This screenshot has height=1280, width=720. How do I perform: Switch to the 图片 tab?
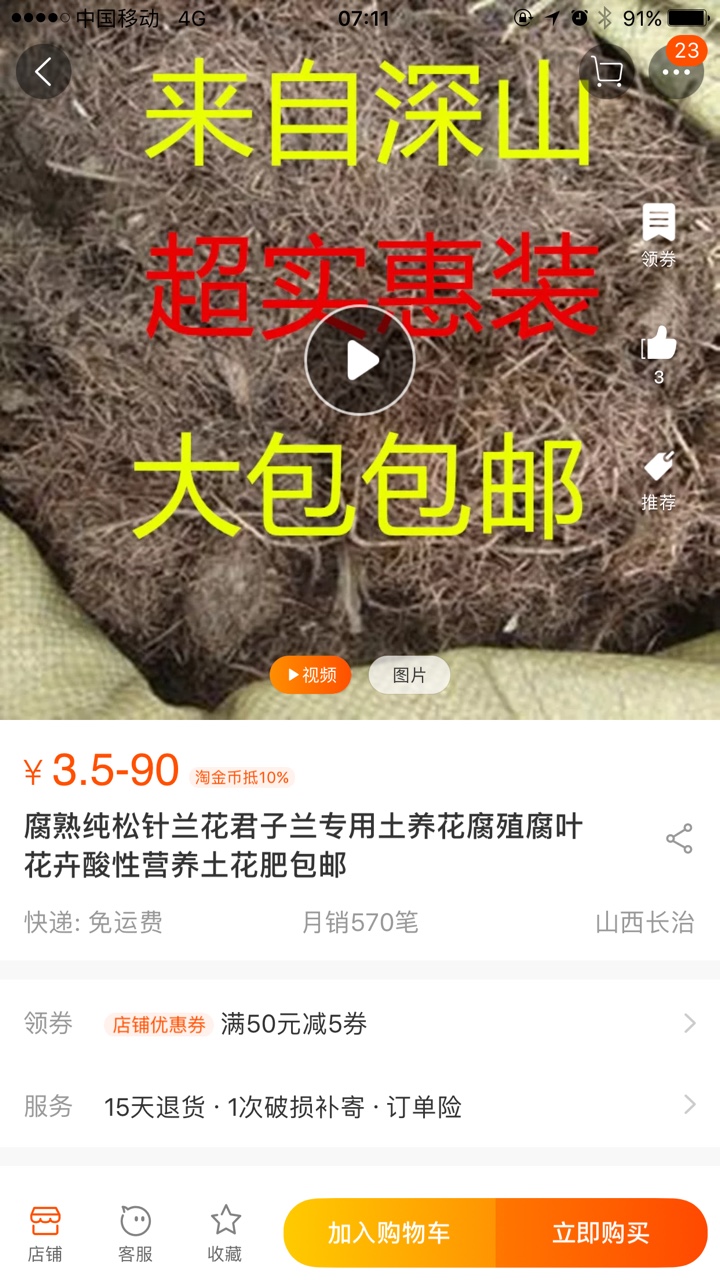[409, 675]
